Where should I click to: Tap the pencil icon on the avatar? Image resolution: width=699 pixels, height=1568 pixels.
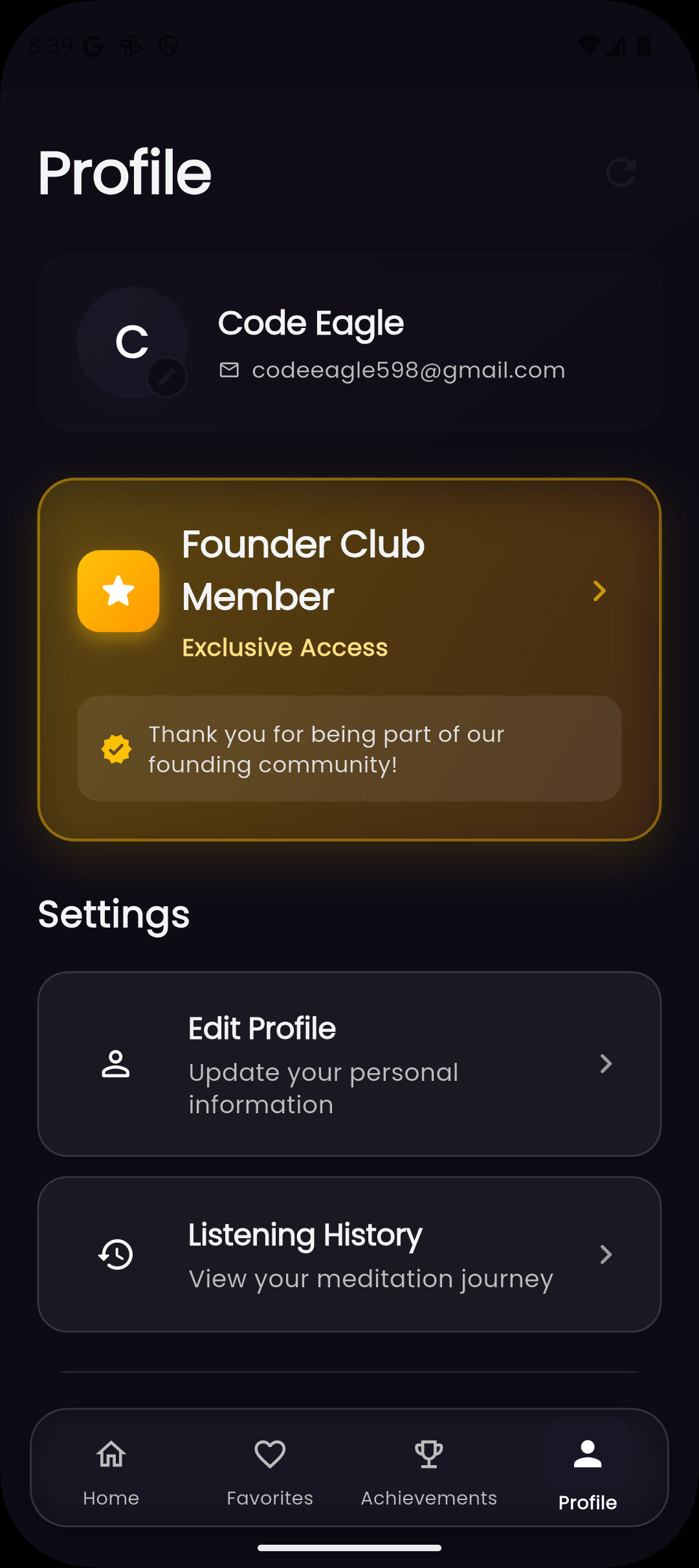pos(167,377)
